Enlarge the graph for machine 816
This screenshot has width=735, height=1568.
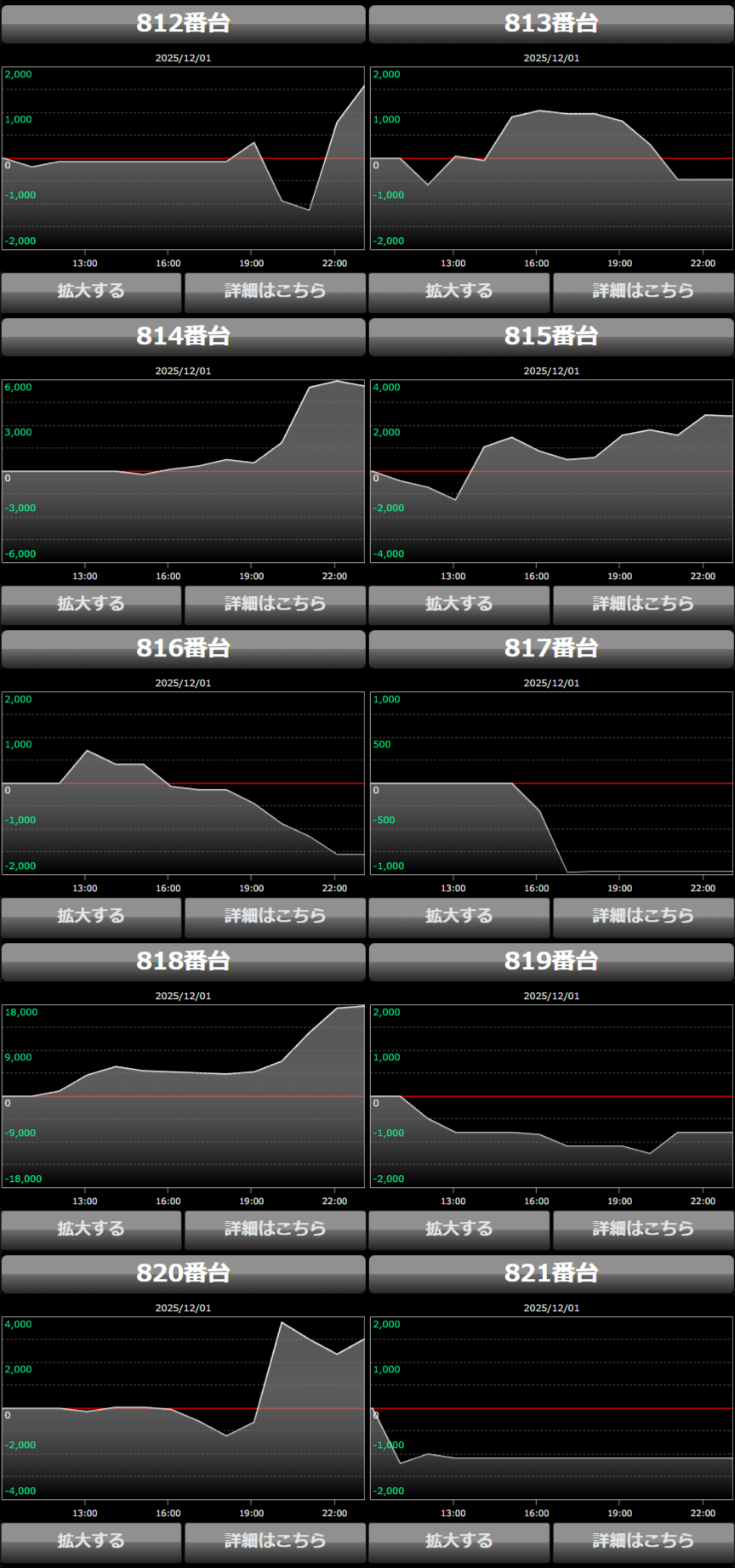point(91,917)
